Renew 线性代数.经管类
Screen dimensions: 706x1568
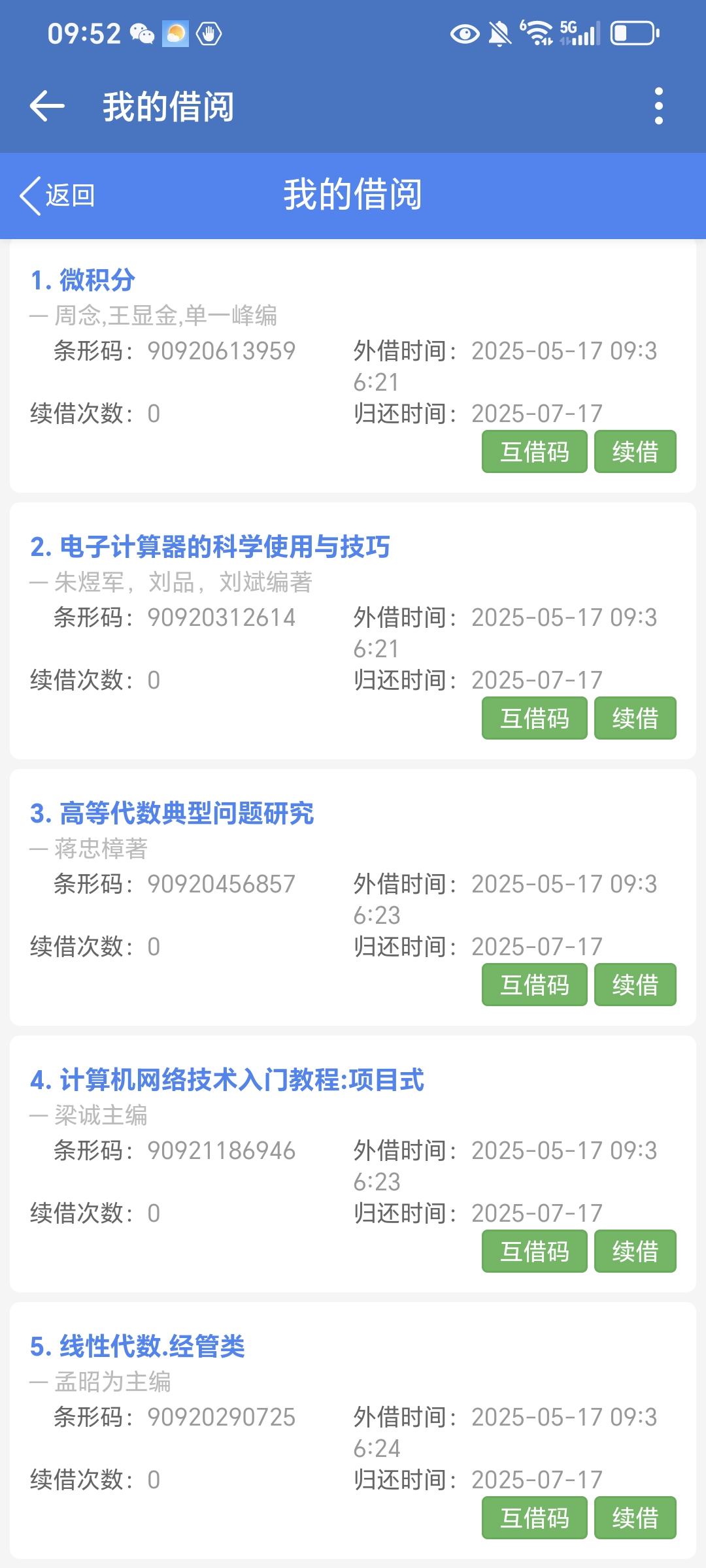tap(635, 1518)
